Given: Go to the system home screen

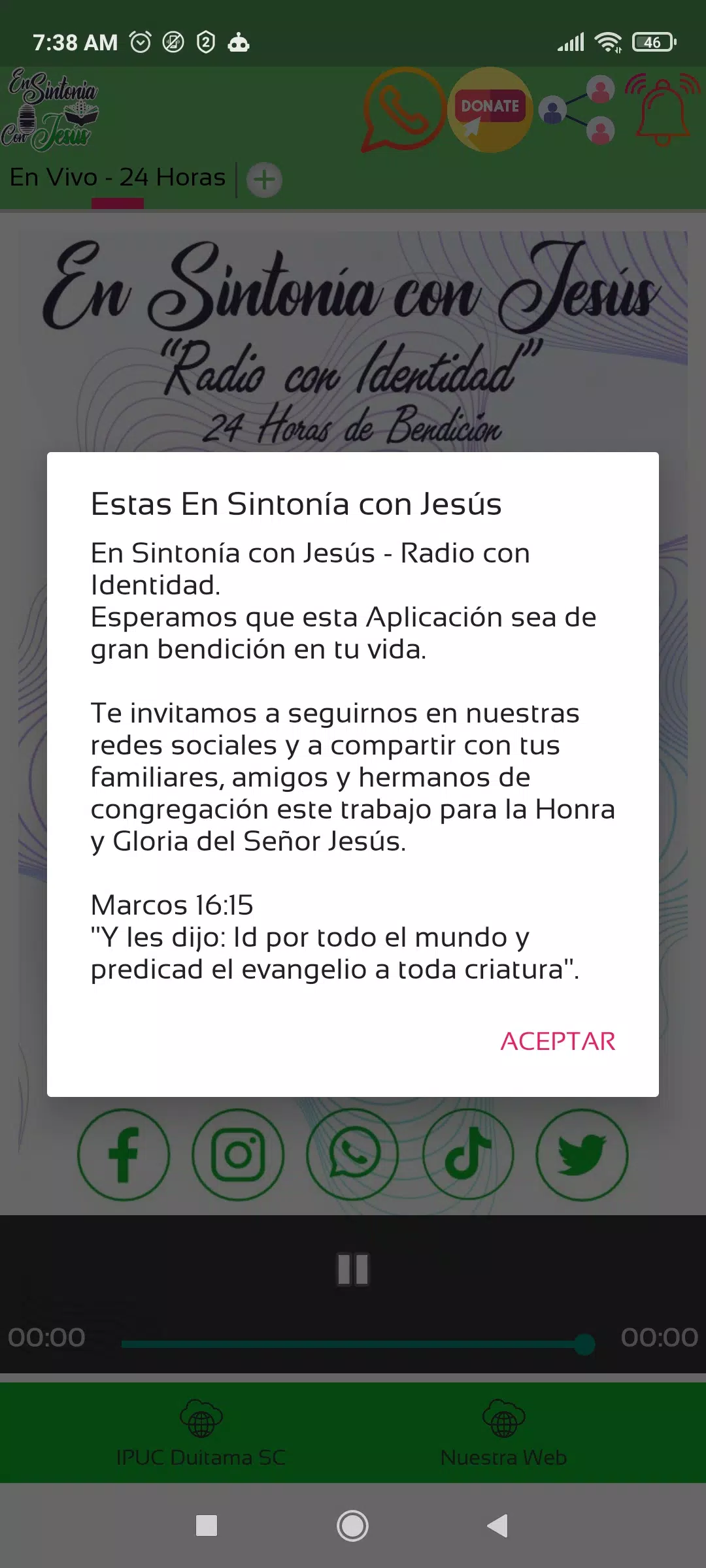Looking at the screenshot, I should tap(352, 1526).
